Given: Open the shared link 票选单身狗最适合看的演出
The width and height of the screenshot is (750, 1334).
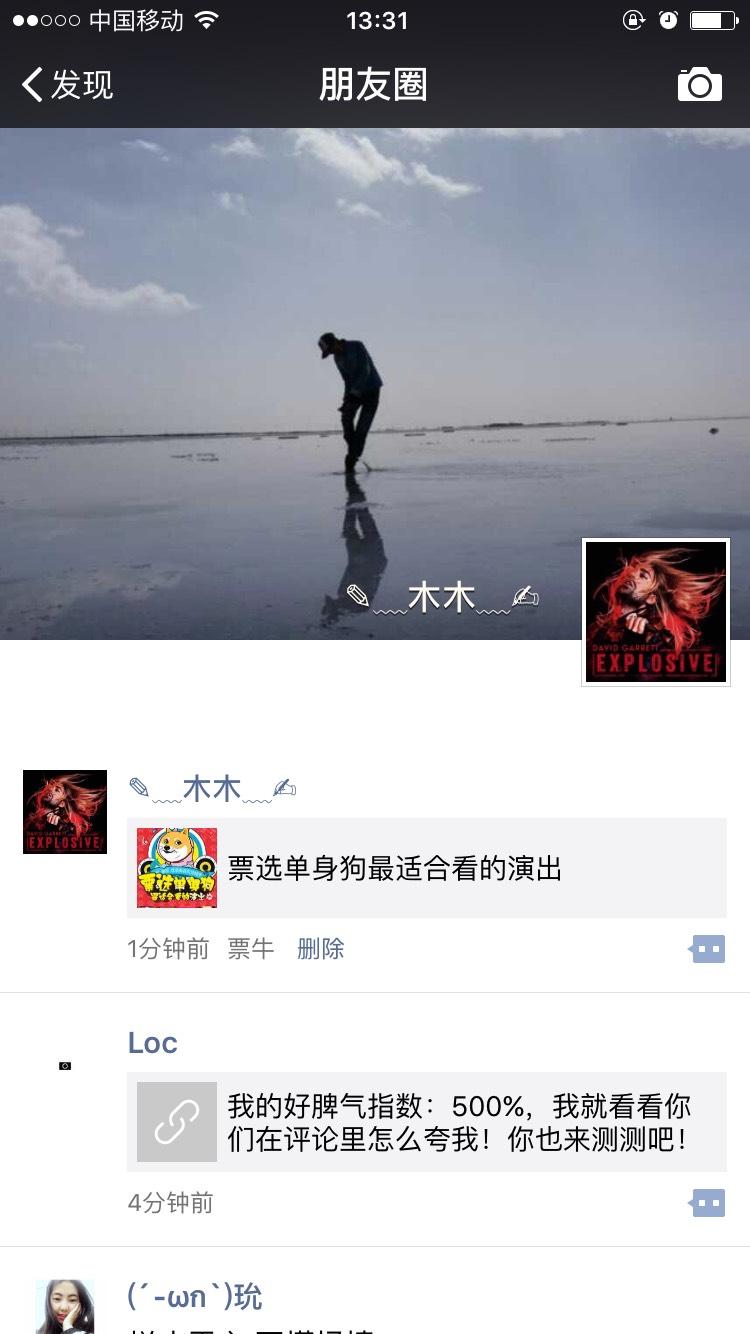Looking at the screenshot, I should 426,868.
